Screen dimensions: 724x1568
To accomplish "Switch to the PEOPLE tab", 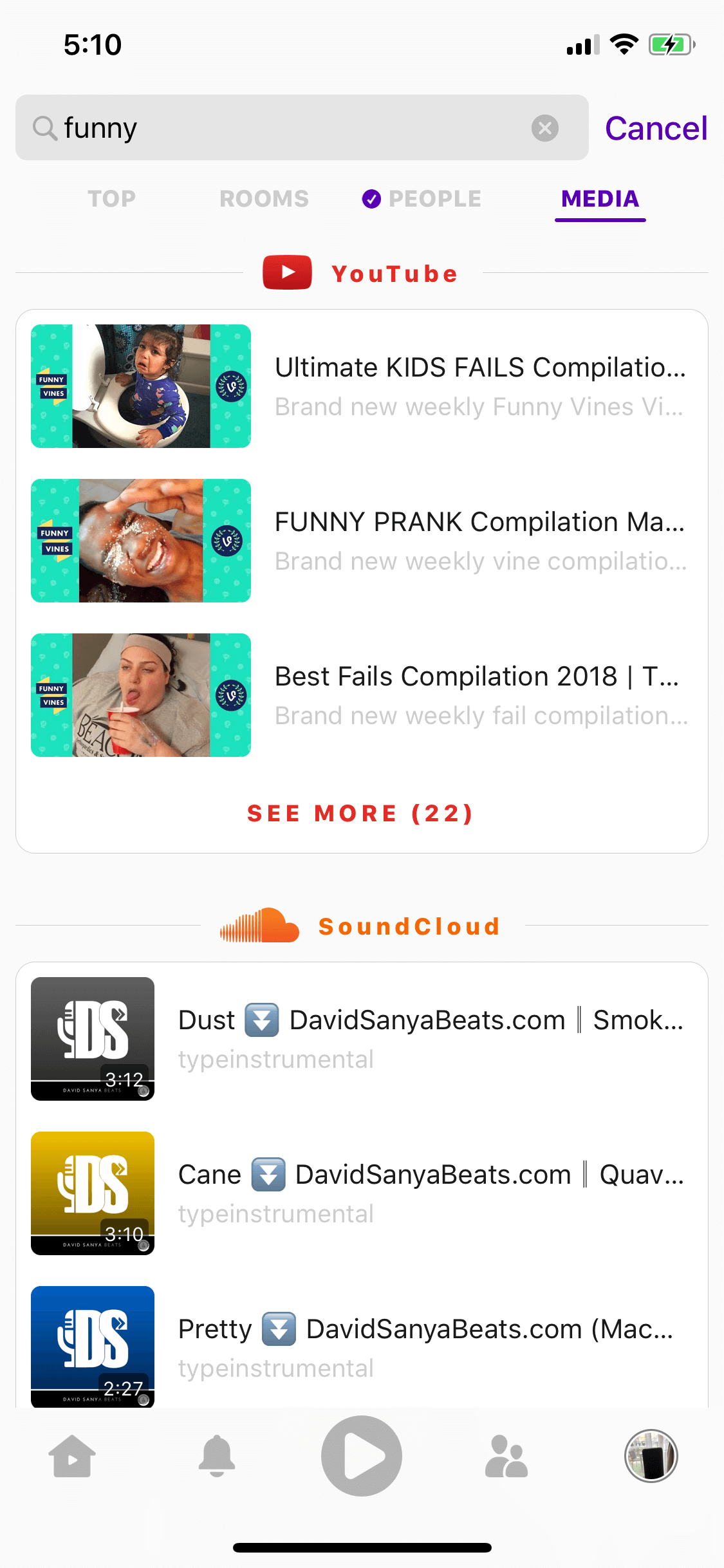I will [422, 199].
